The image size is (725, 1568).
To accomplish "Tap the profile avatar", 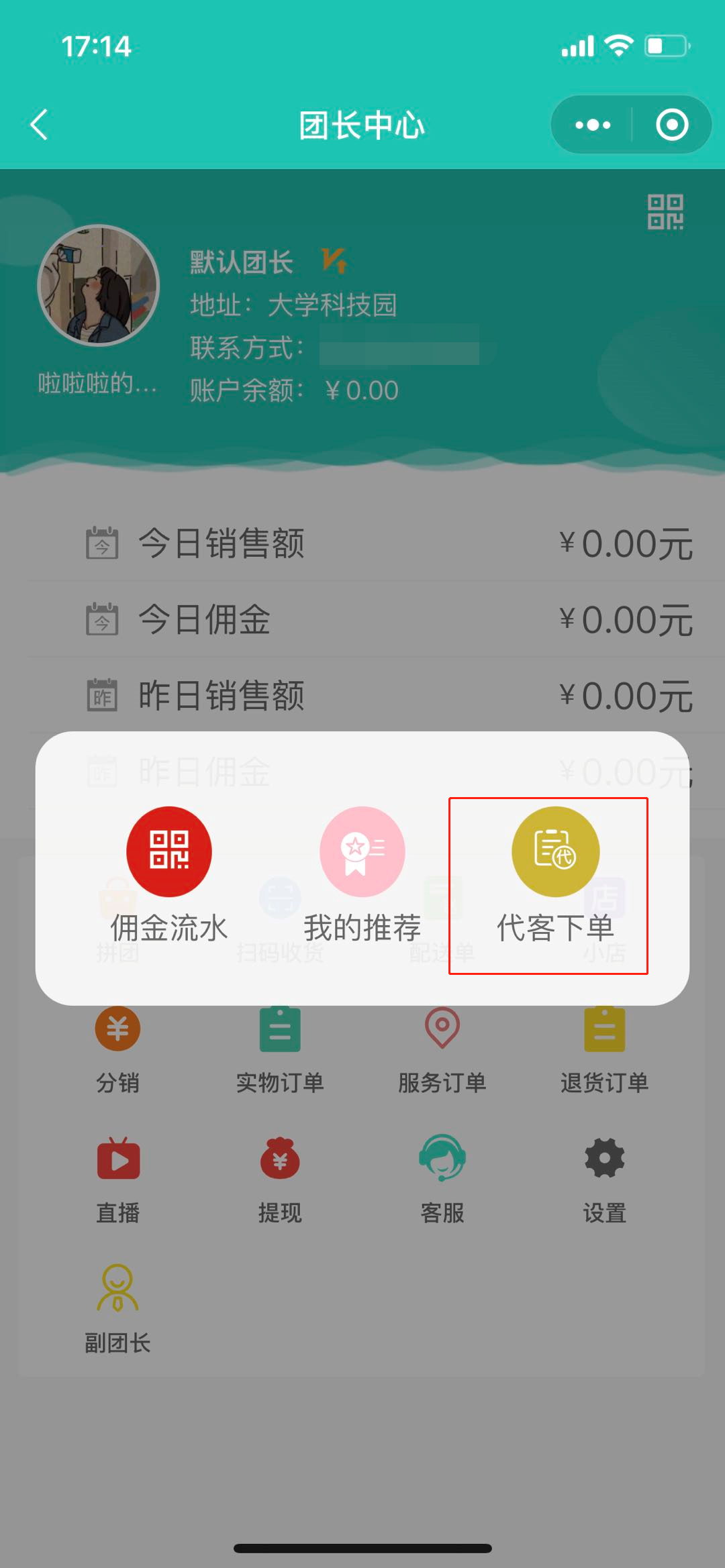I will point(99,285).
